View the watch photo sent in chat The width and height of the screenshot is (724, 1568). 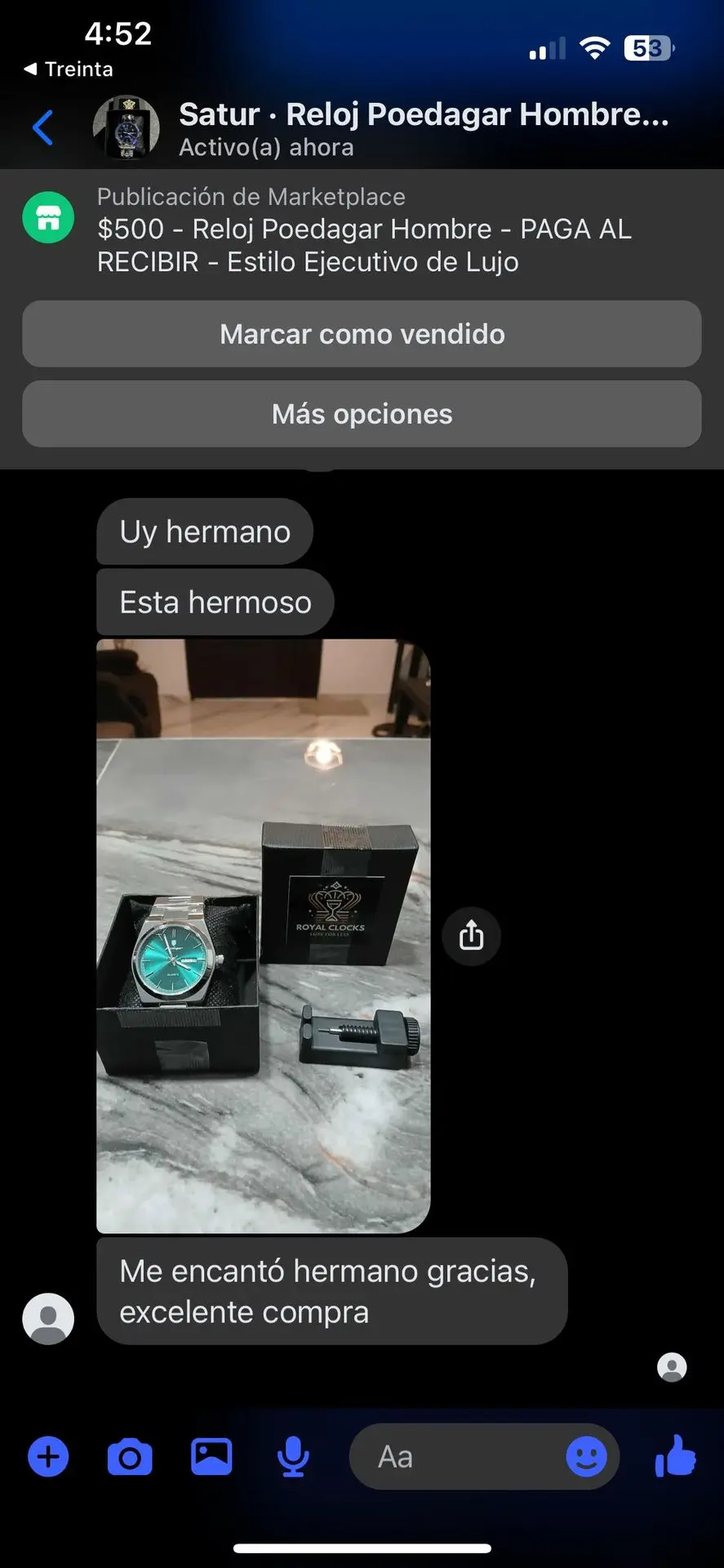tap(263, 935)
